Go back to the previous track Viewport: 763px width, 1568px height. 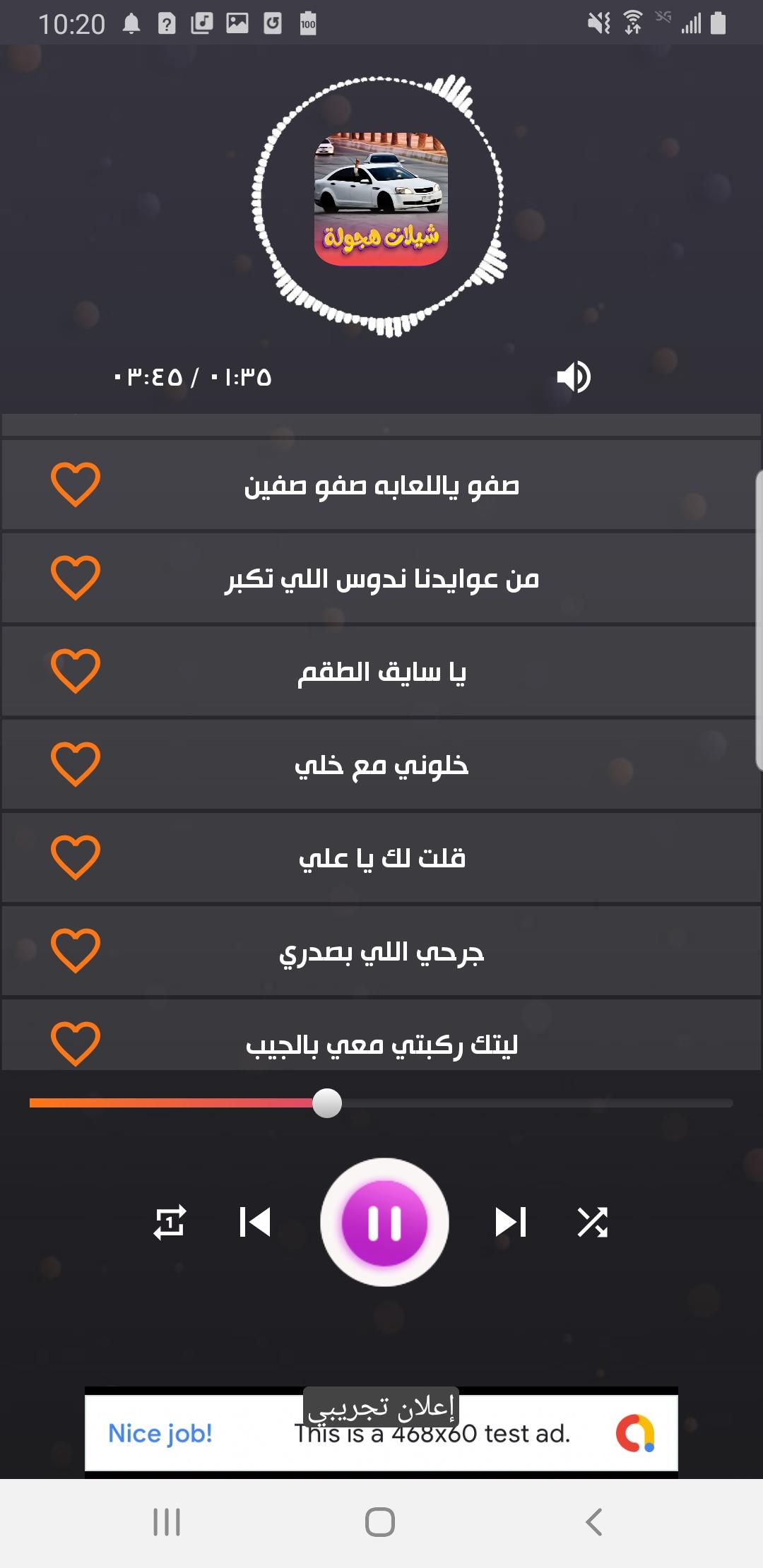255,1222
